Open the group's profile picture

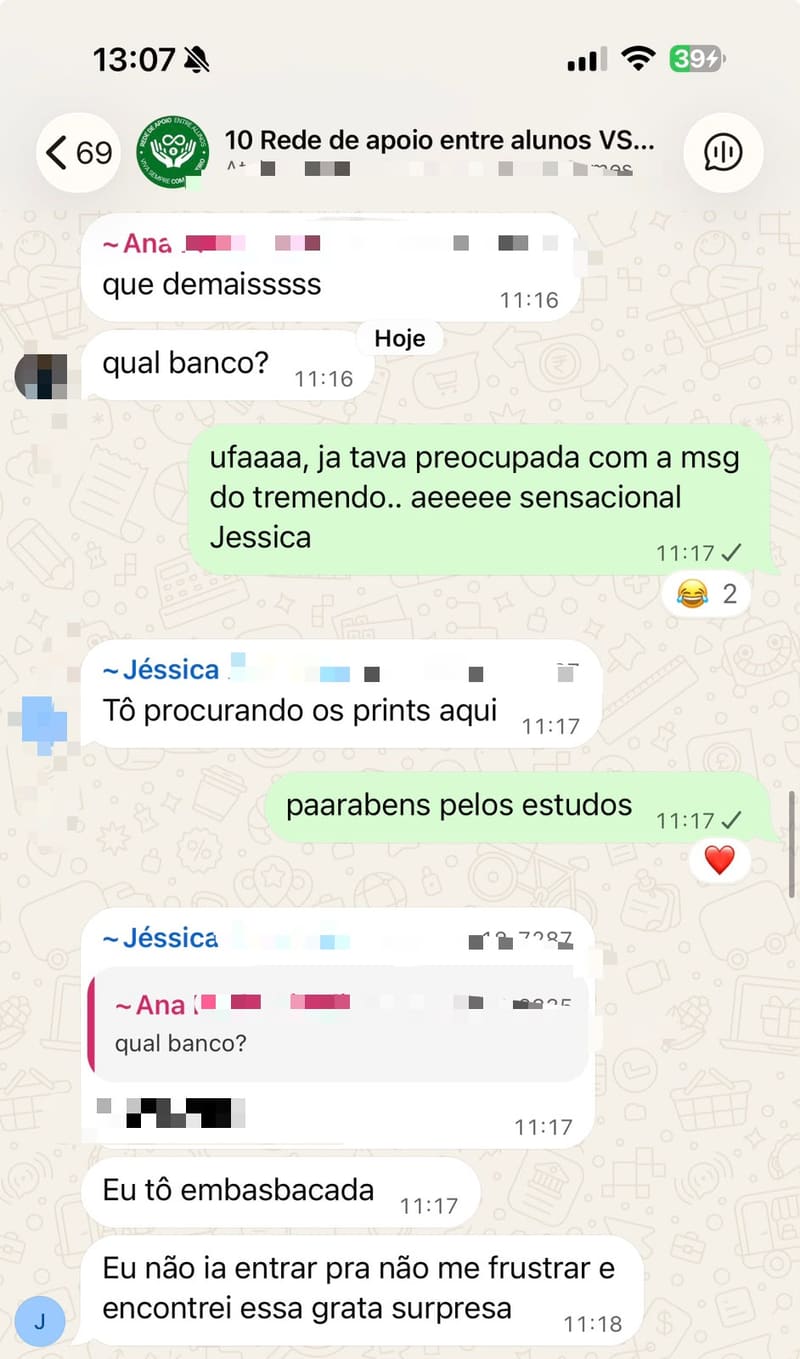[172, 153]
